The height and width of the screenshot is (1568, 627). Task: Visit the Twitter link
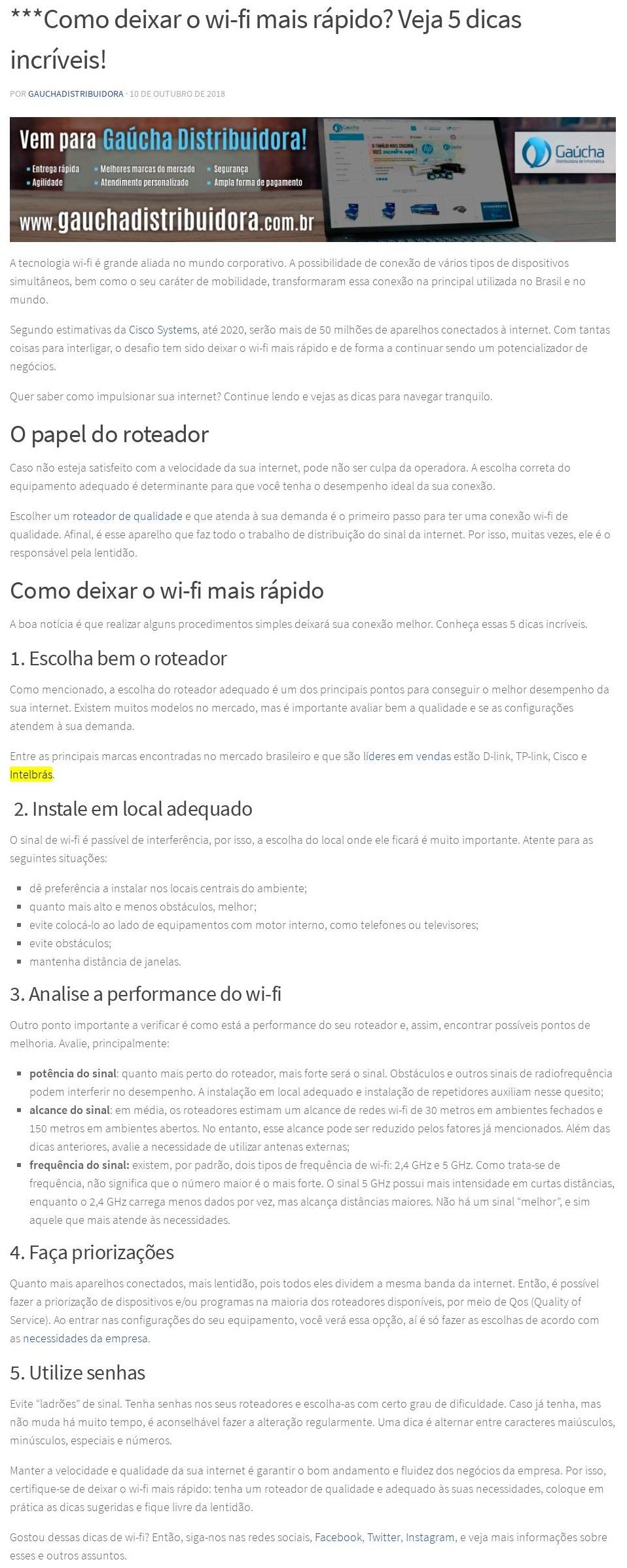(383, 1537)
